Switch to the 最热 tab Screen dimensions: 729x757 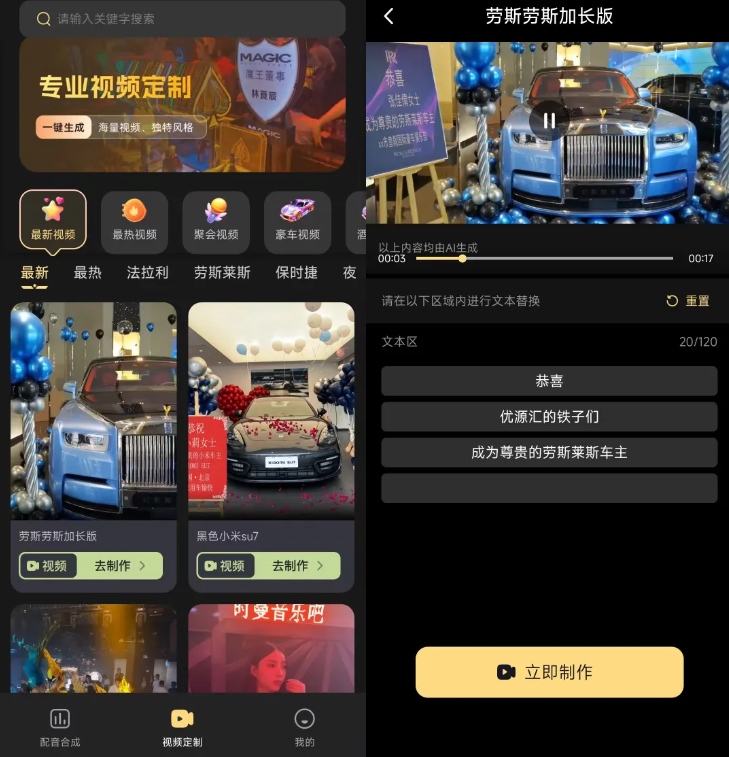coord(88,272)
